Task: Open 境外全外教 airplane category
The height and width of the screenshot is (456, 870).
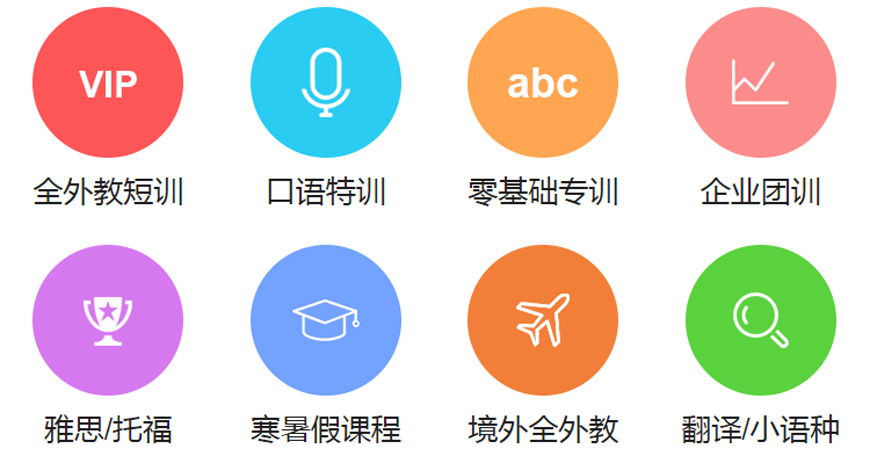Action: [543, 320]
